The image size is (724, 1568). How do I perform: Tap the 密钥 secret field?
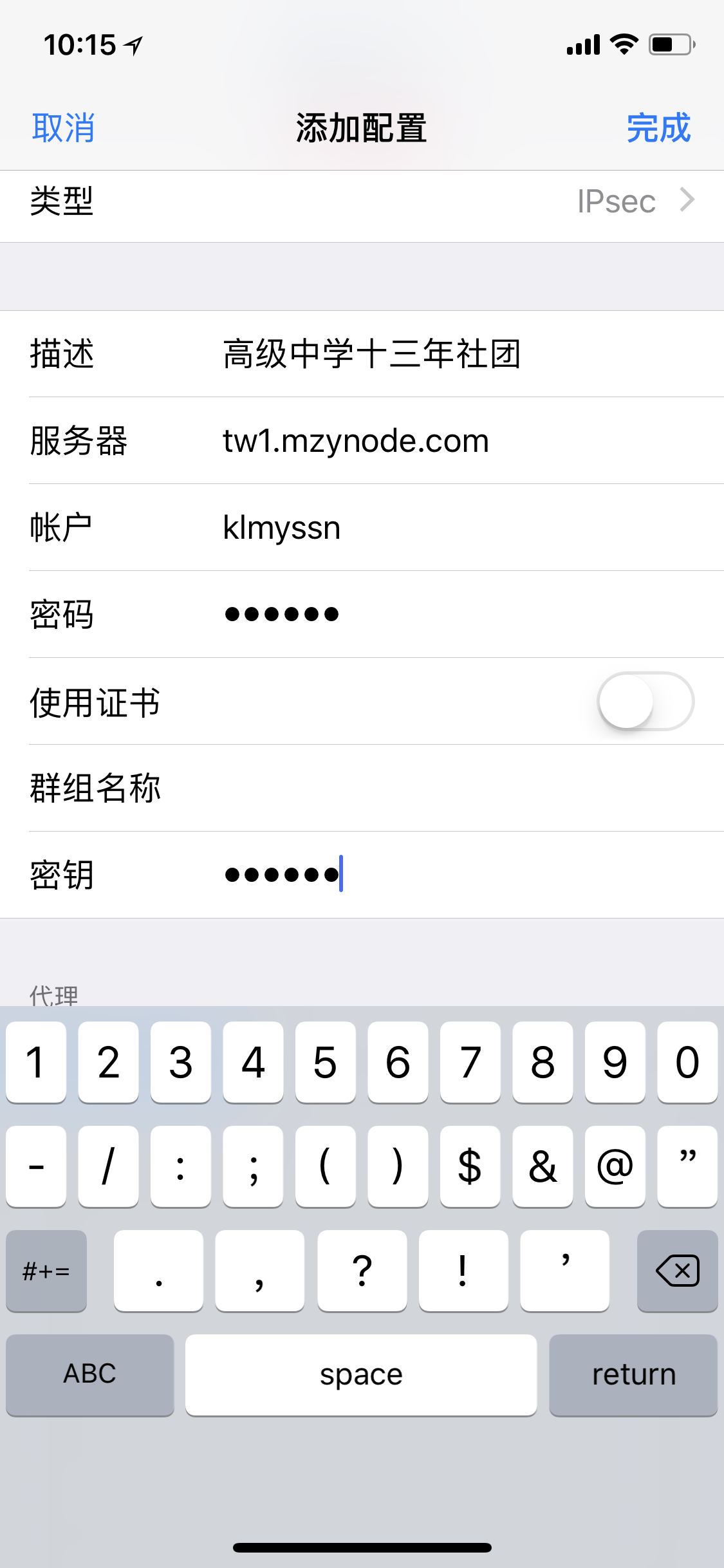(x=450, y=875)
